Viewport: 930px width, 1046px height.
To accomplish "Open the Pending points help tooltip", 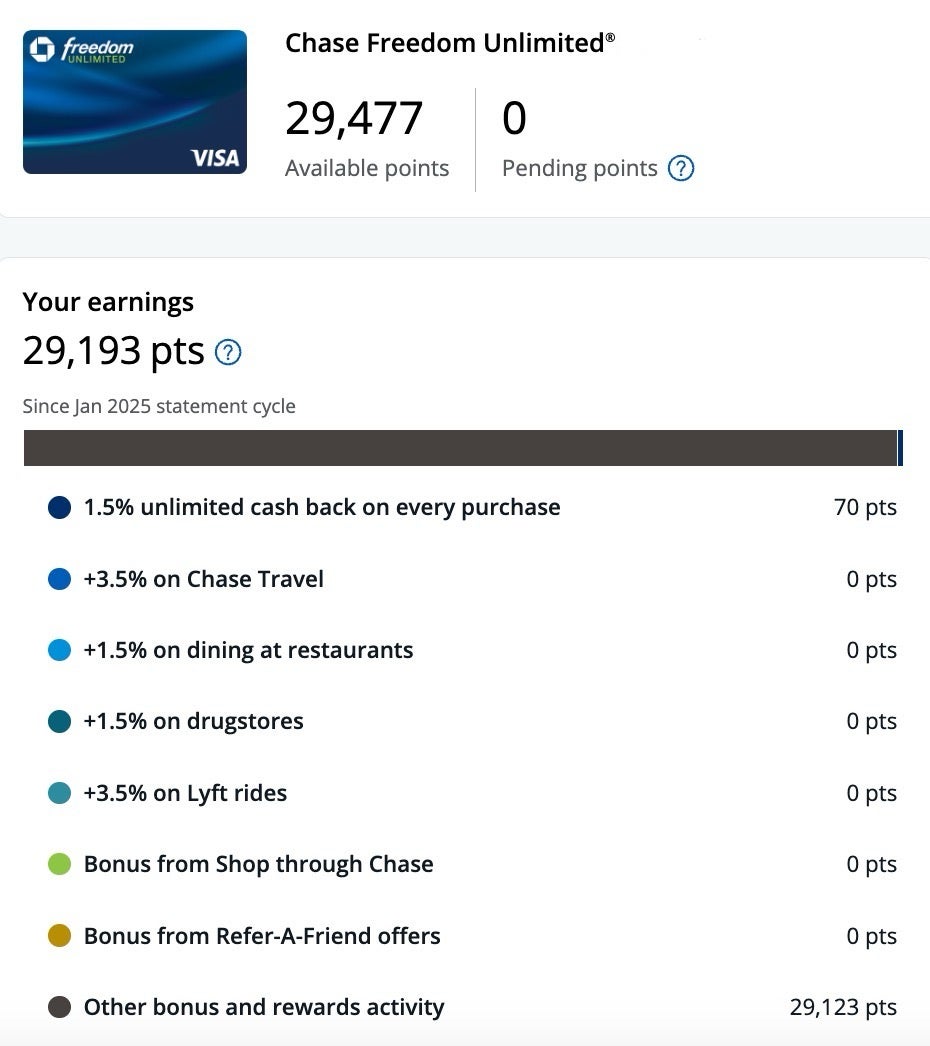I will [681, 168].
